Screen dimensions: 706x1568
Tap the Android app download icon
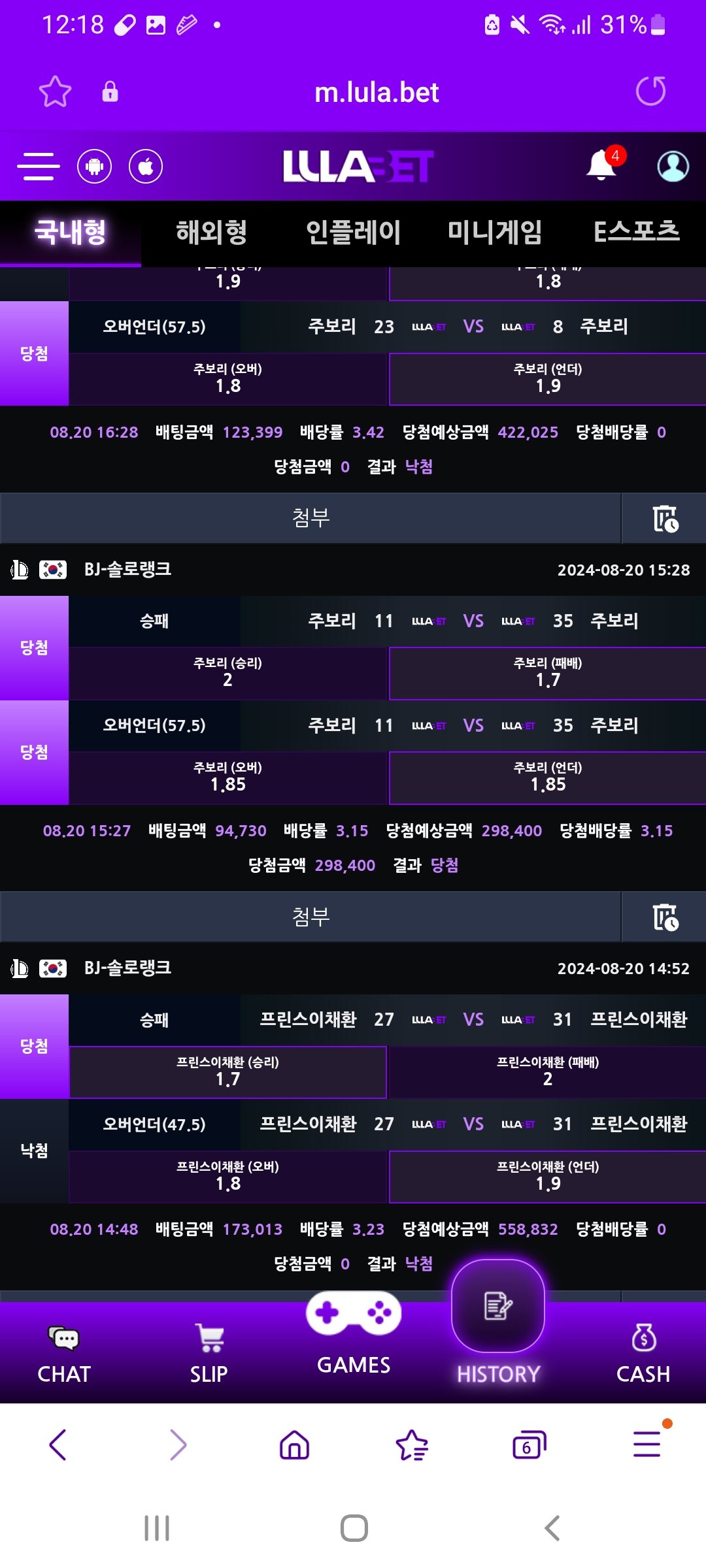(x=95, y=167)
